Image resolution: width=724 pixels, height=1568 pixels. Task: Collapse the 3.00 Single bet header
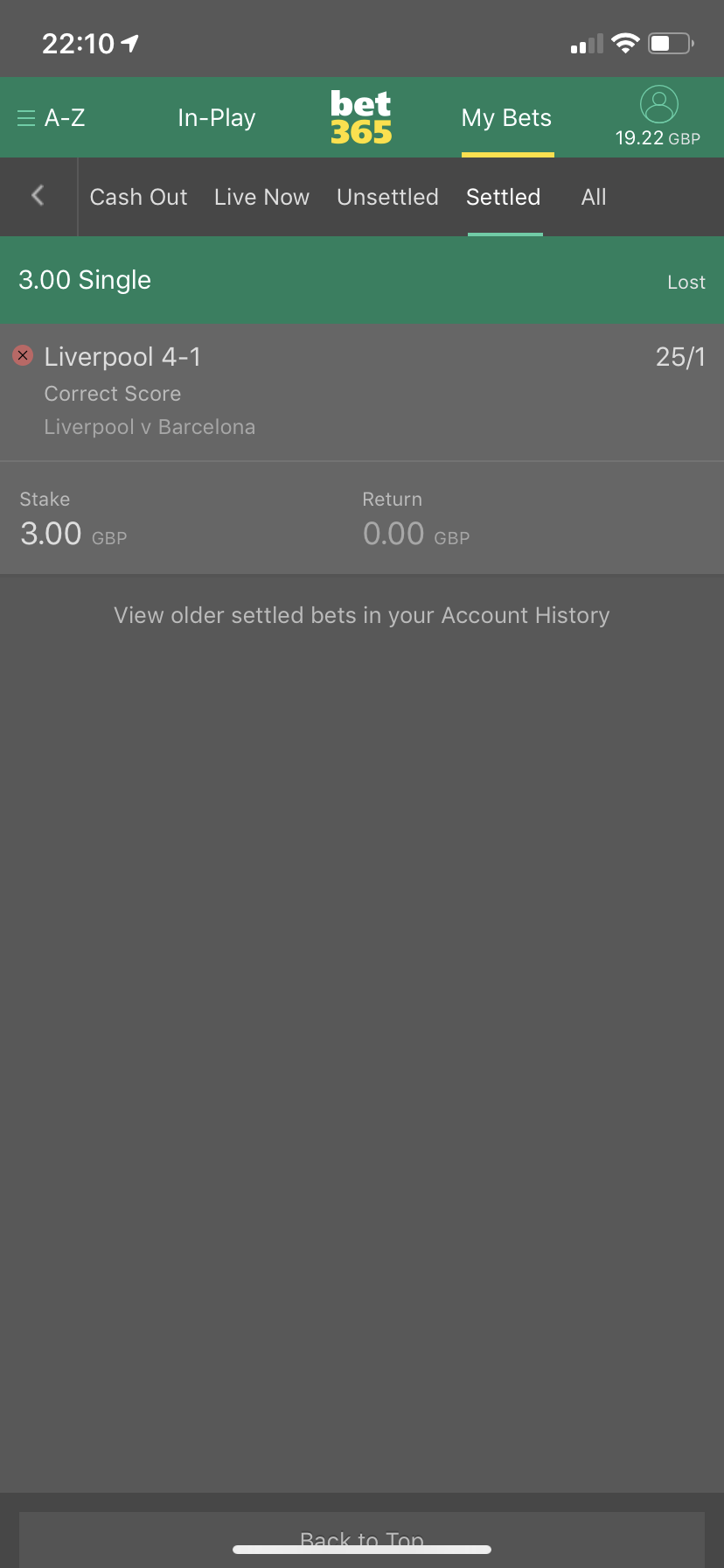pos(362,280)
